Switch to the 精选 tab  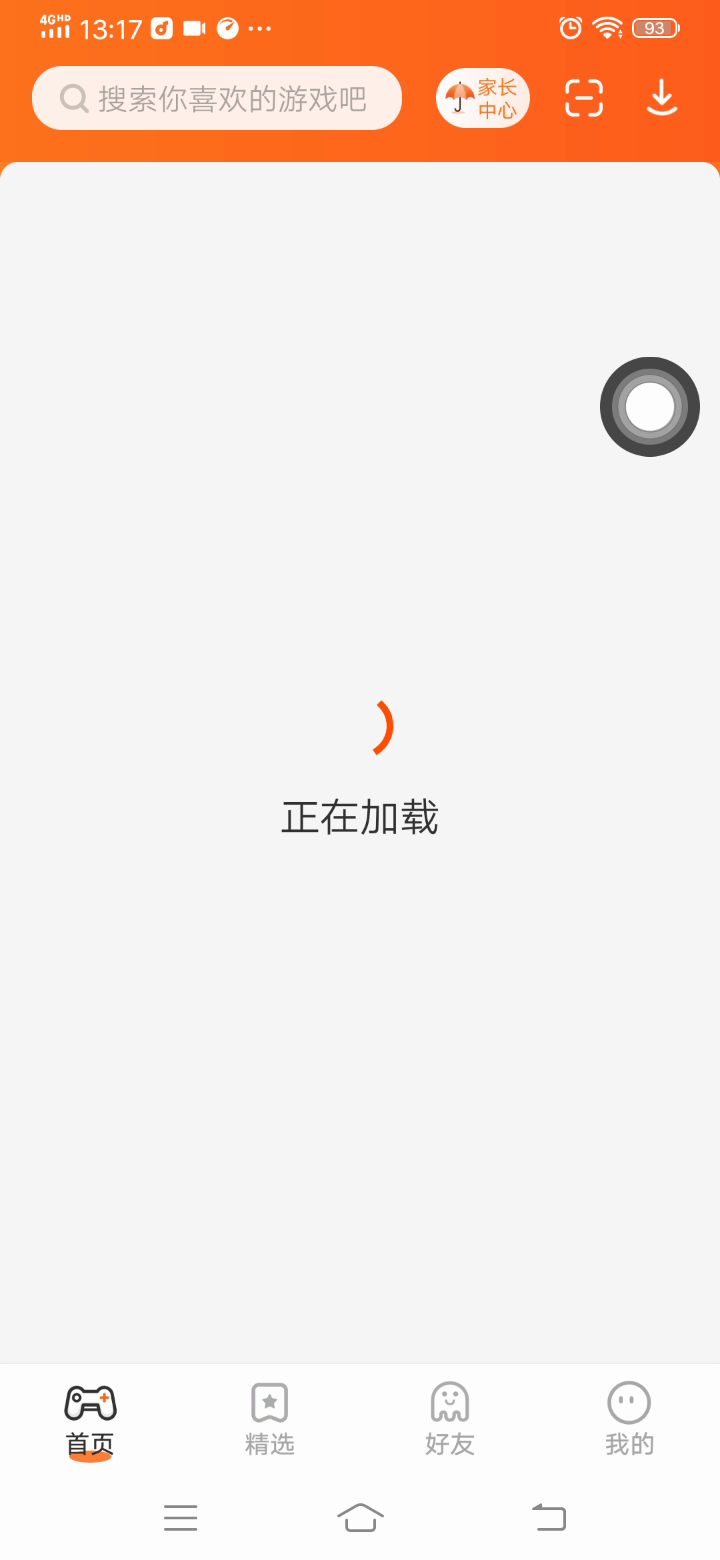coord(270,1419)
